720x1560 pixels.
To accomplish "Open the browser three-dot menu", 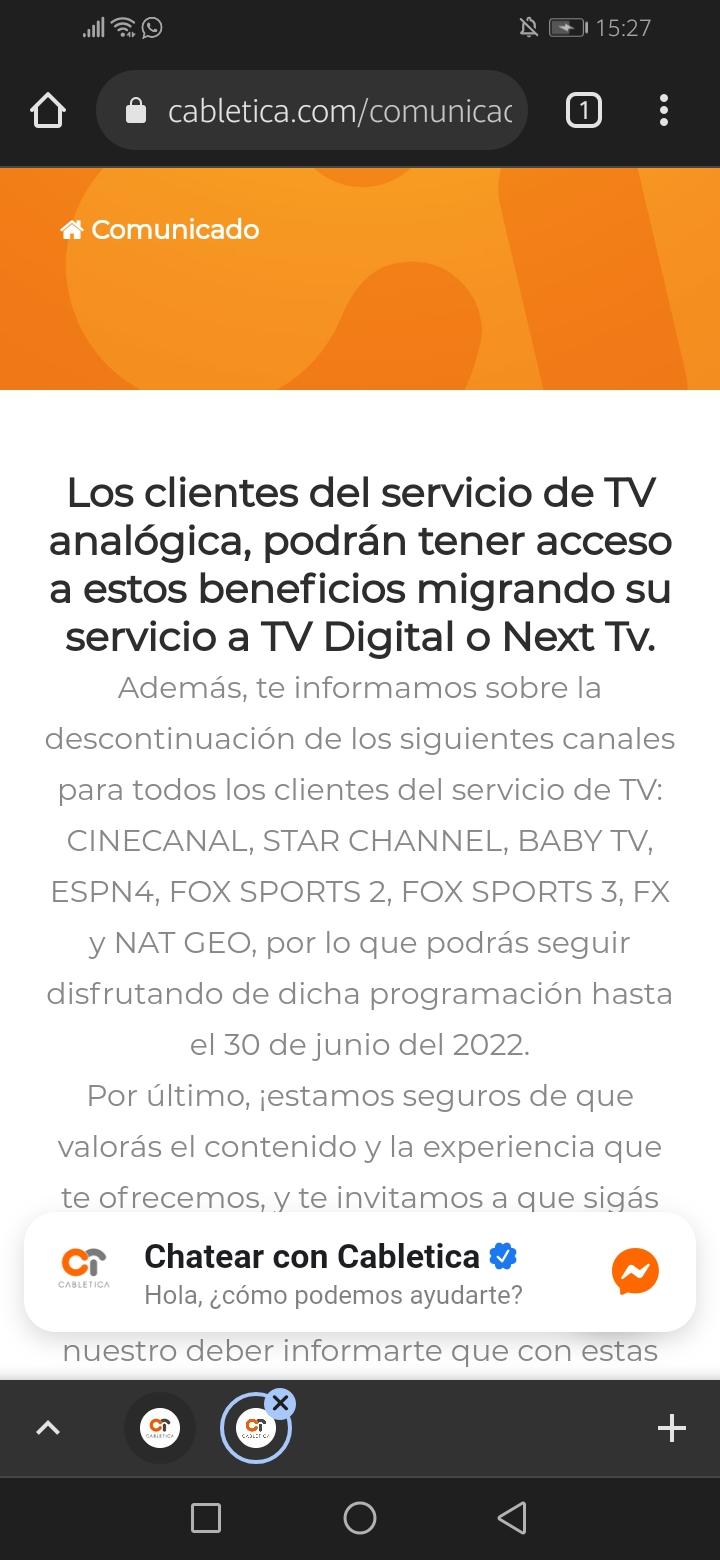I will coord(663,110).
